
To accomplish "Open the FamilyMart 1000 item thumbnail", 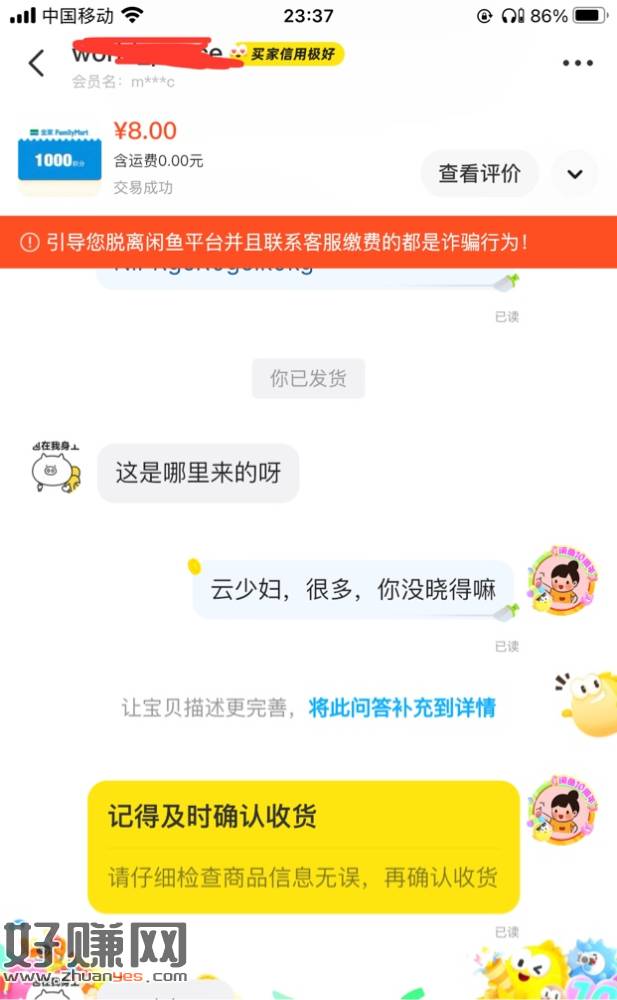I will click(59, 160).
